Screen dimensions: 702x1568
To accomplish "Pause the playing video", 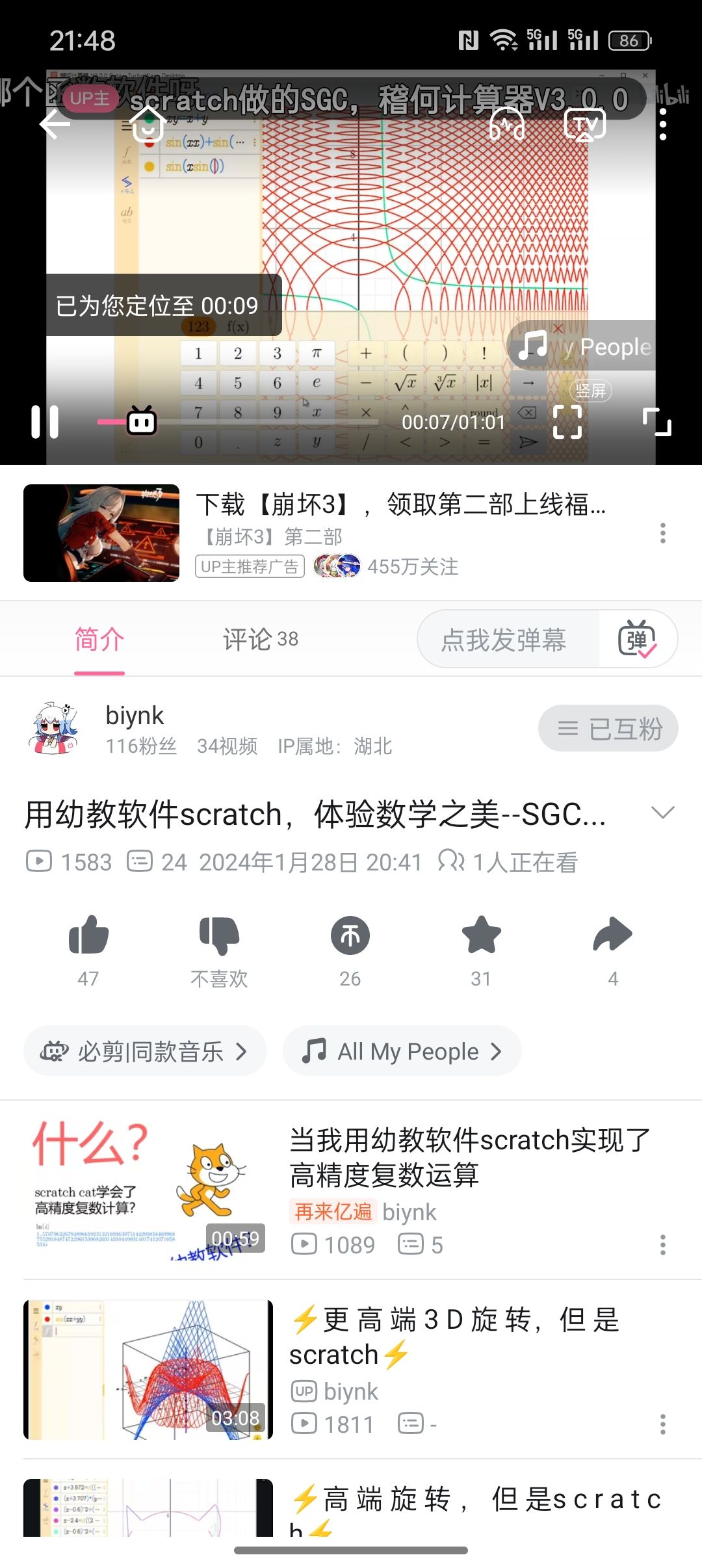I will (45, 422).
